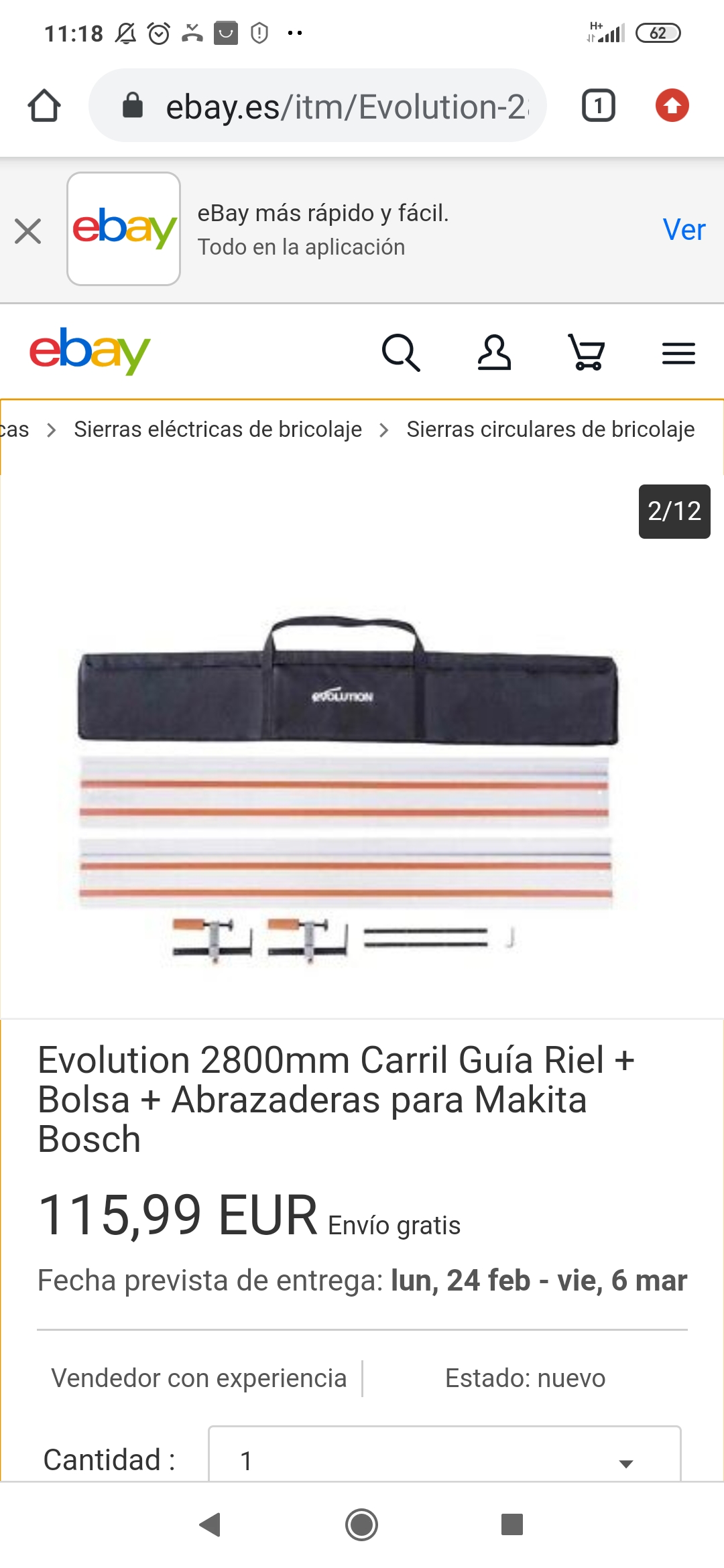This screenshot has width=724, height=1568.
Task: Open the eBay hamburger menu
Action: click(x=678, y=353)
